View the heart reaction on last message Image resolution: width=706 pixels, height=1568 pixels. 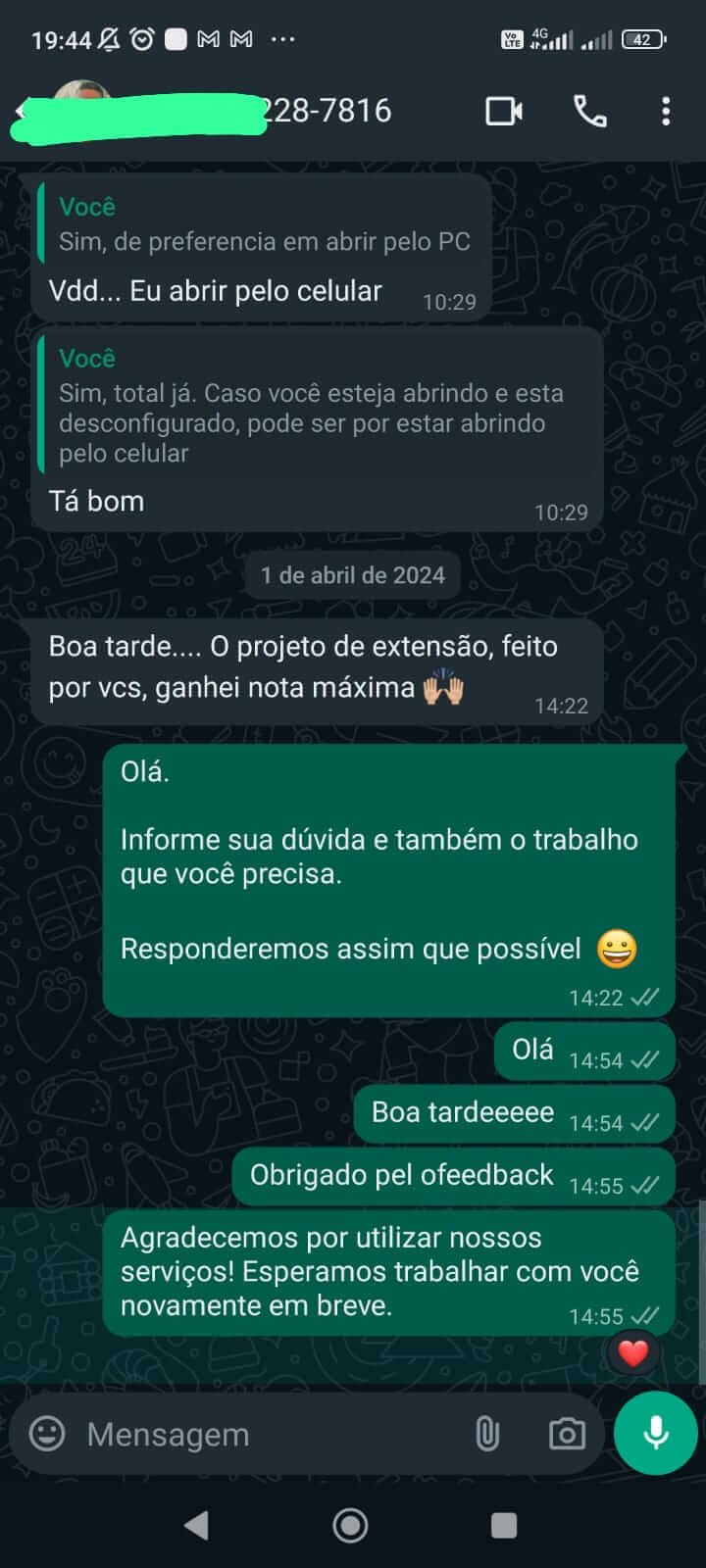click(x=633, y=1353)
